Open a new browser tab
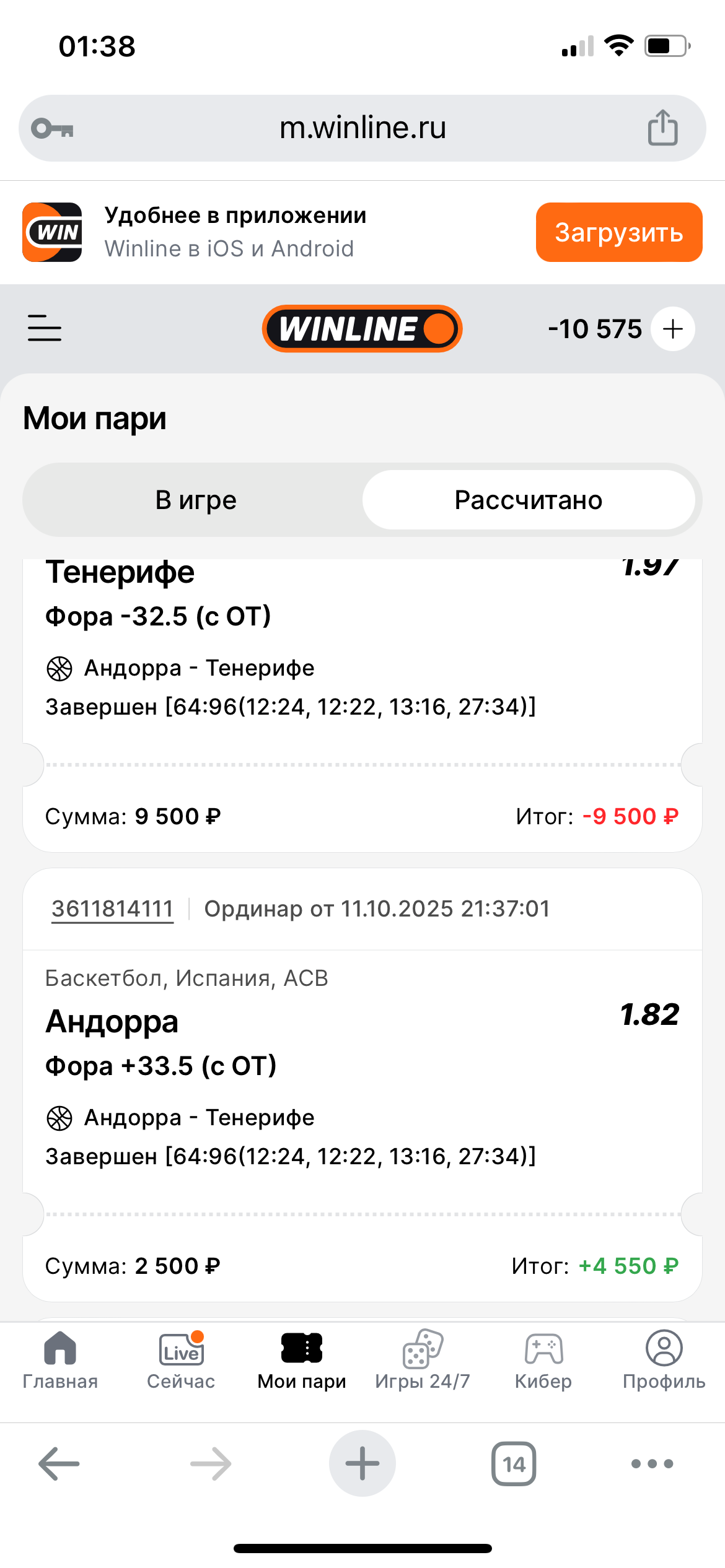725x1568 pixels. [x=362, y=1464]
